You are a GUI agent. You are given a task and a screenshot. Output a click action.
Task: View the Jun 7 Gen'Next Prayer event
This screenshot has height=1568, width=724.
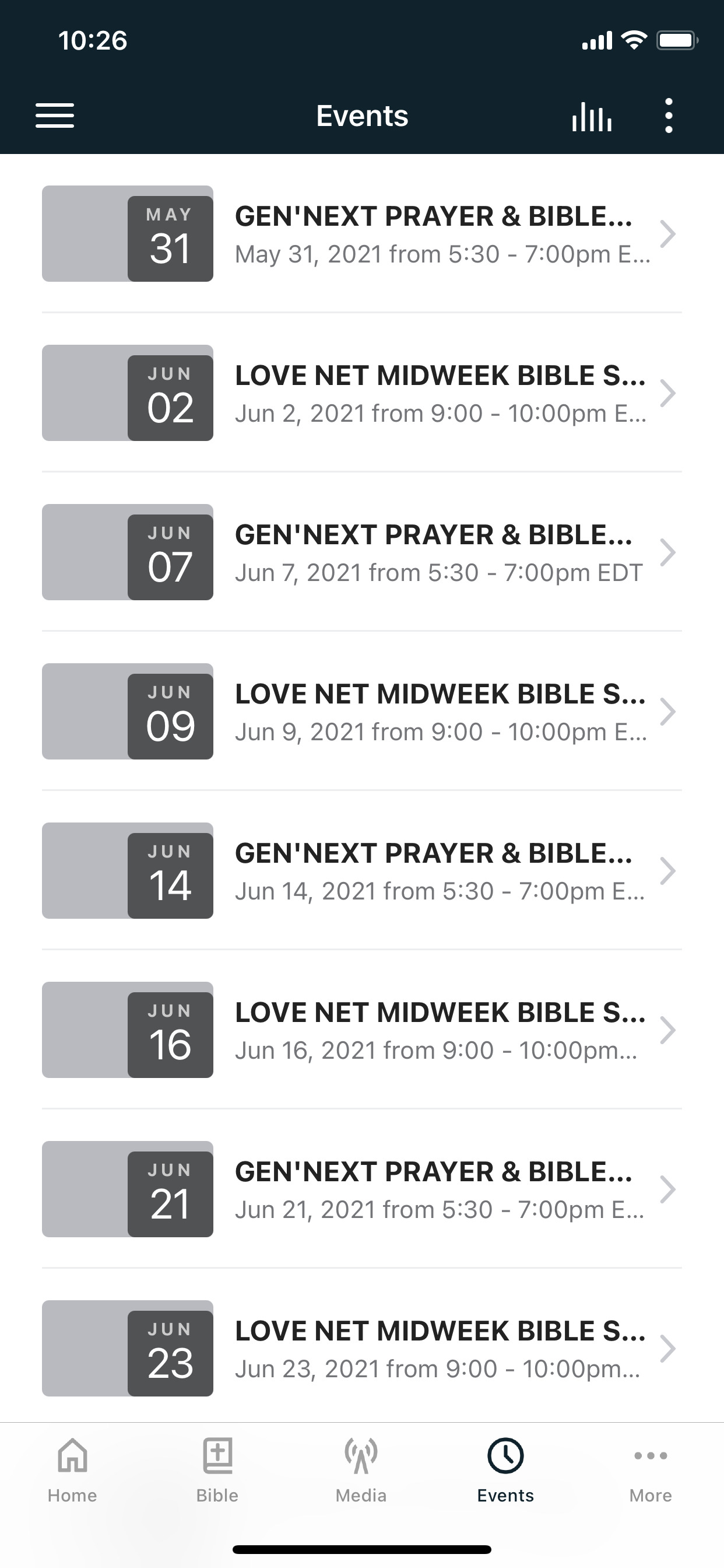click(362, 552)
